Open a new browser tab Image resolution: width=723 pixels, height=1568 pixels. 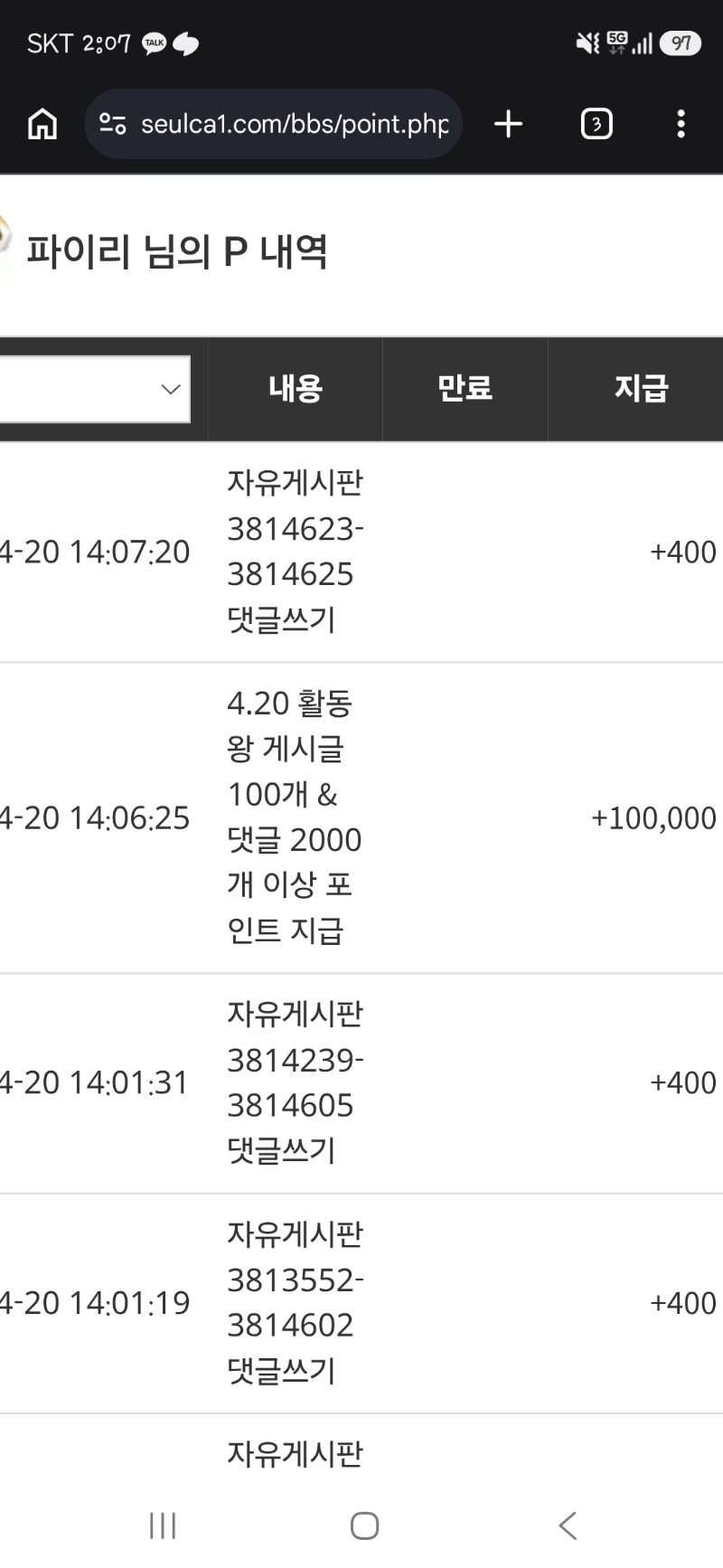pyautogui.click(x=509, y=124)
